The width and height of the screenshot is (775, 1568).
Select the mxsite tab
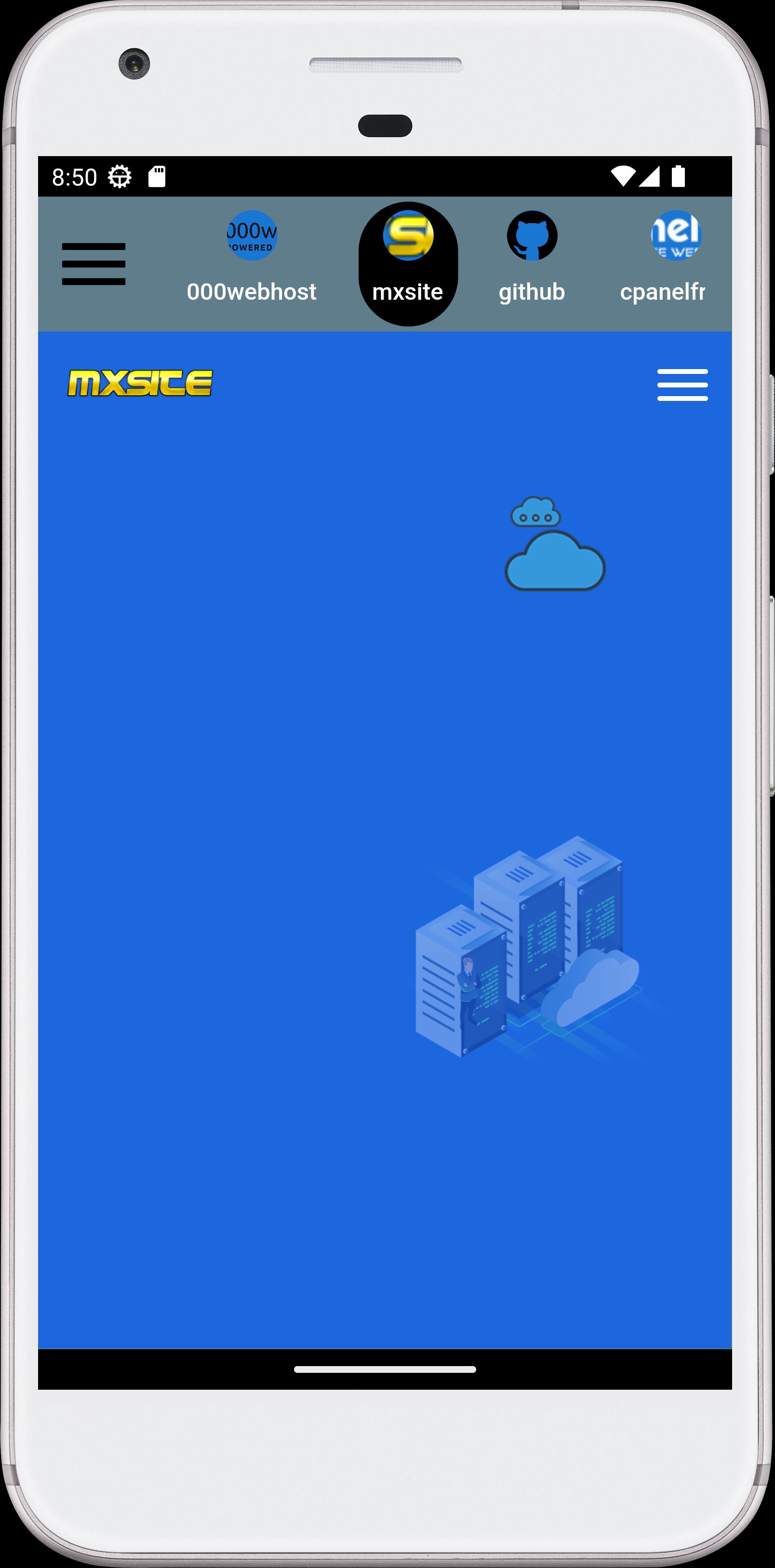pos(408,264)
